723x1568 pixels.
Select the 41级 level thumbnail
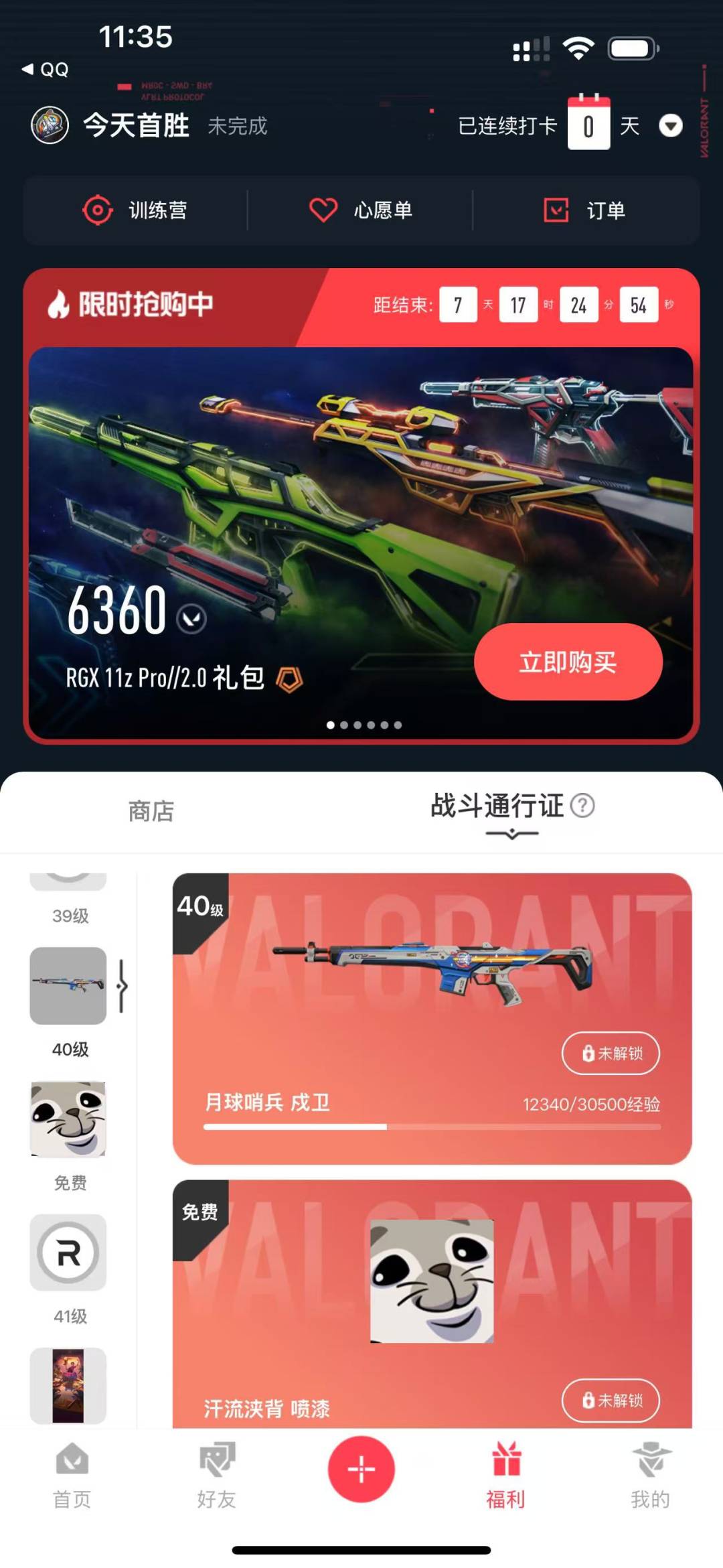point(68,1253)
